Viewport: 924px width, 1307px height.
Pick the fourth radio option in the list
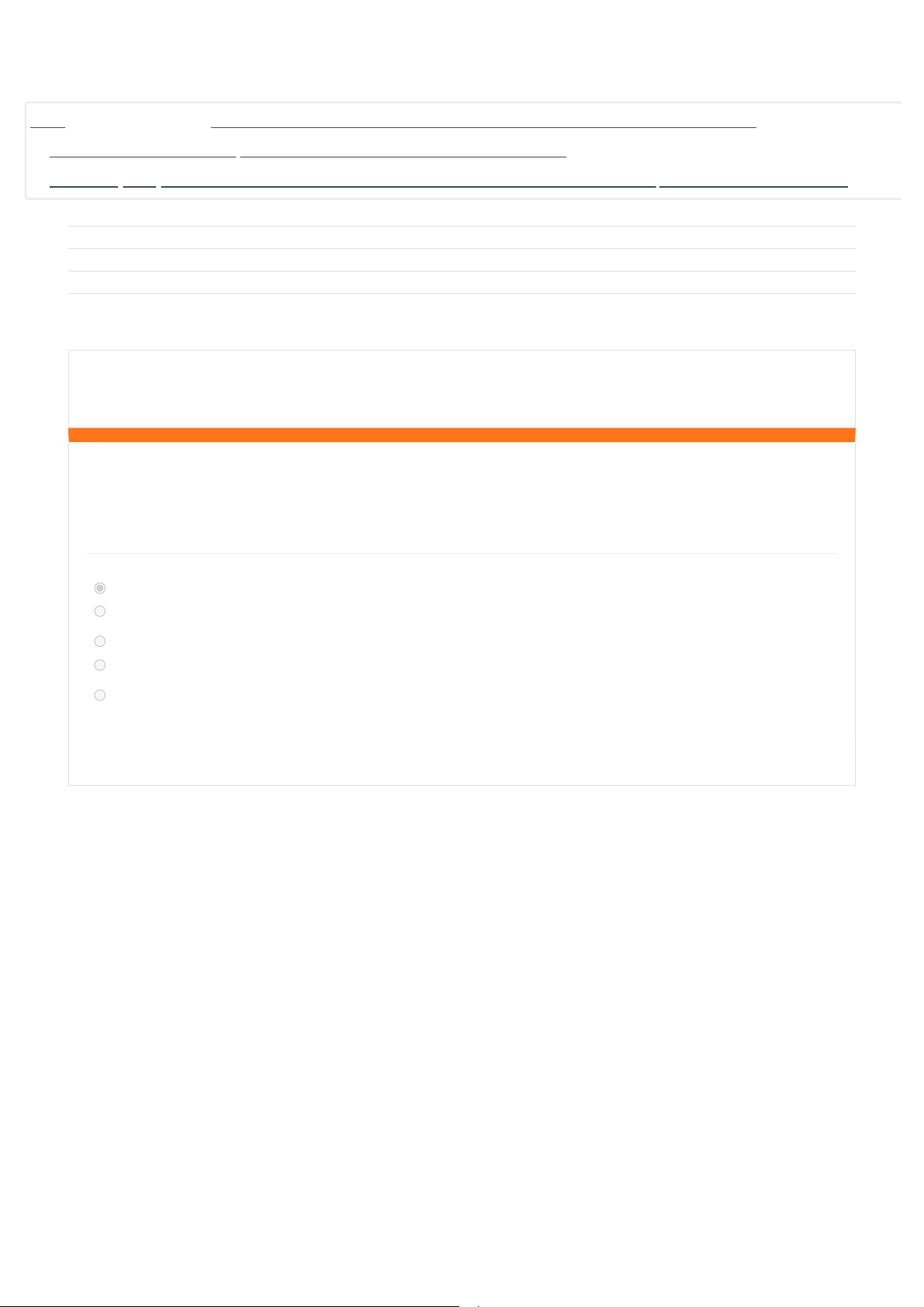point(99,665)
